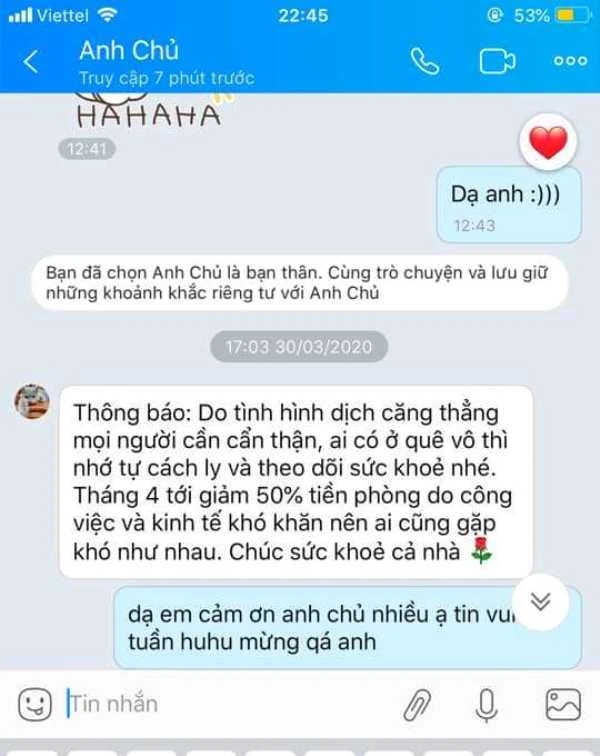Open Anh Chủ's profile avatar
The width and height of the screenshot is (600, 756).
(x=33, y=402)
